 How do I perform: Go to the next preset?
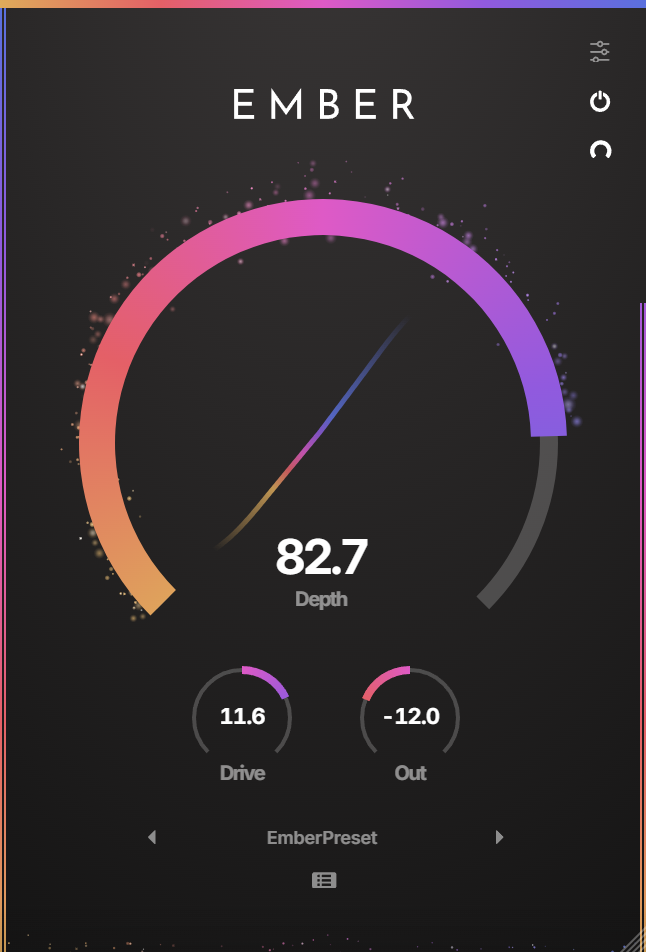tap(499, 838)
